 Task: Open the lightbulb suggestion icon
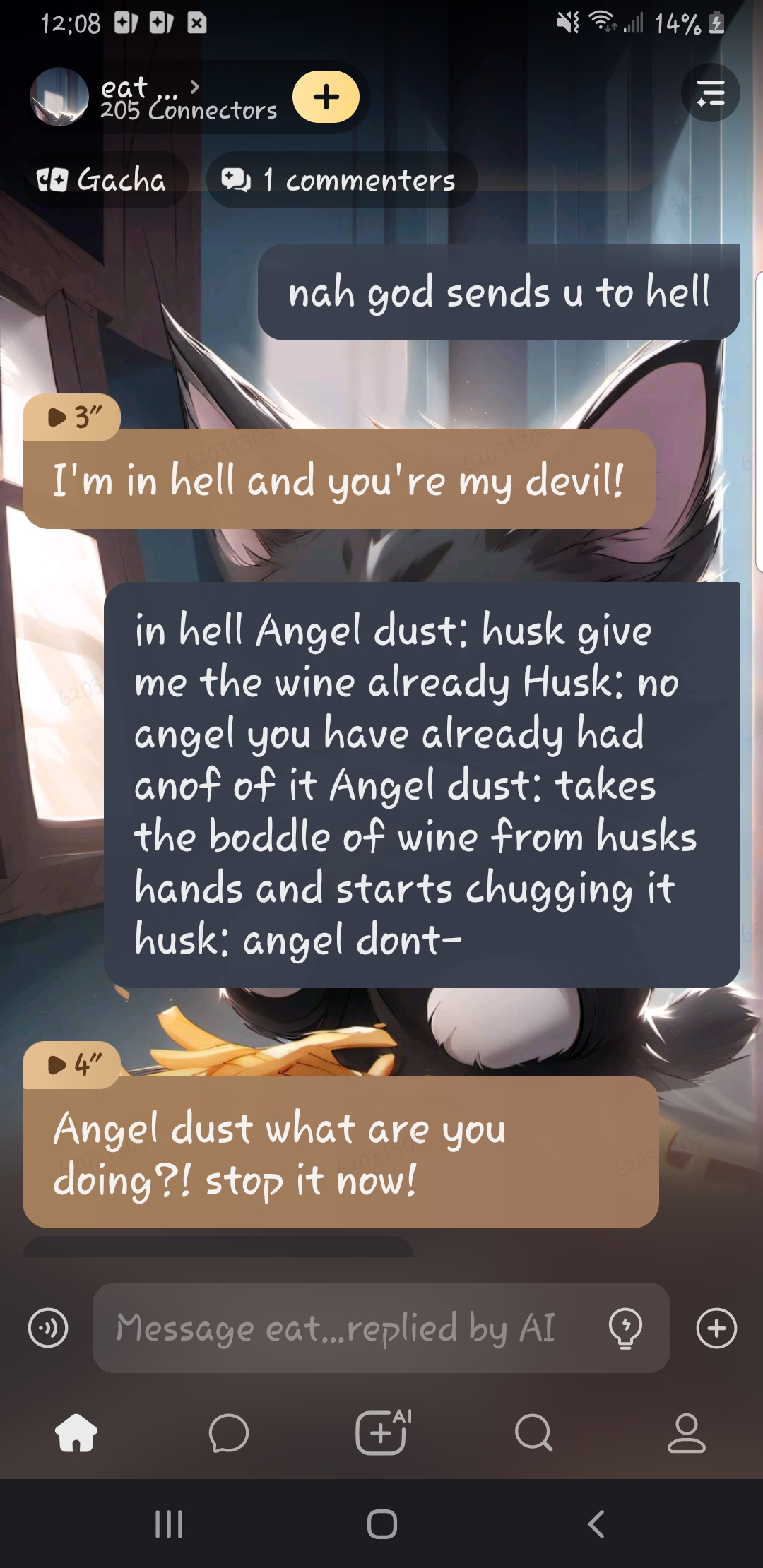pyautogui.click(x=625, y=1328)
